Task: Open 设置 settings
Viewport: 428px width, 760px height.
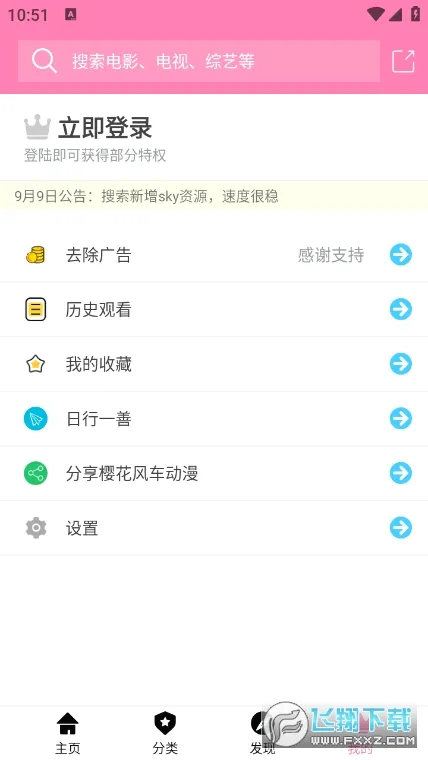Action: coord(214,528)
